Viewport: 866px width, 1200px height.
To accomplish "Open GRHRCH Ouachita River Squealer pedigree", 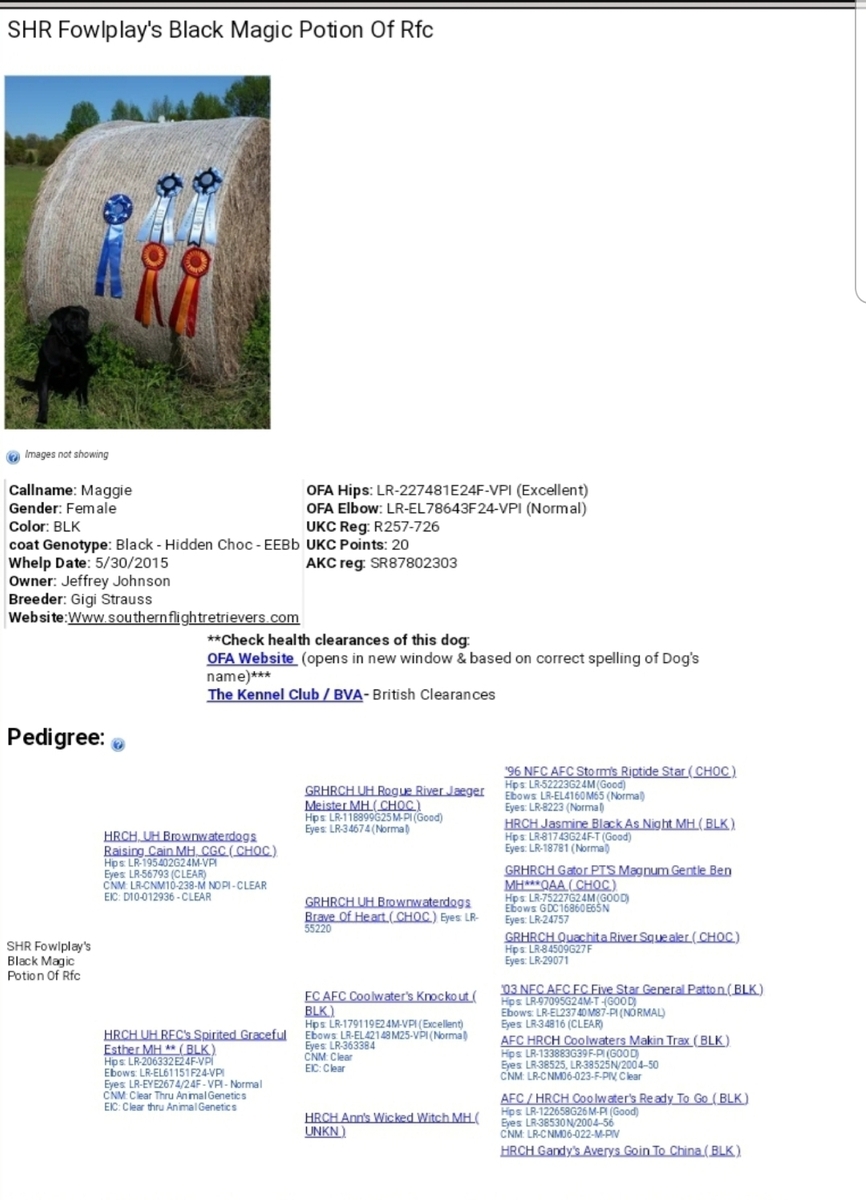I will 621,937.
